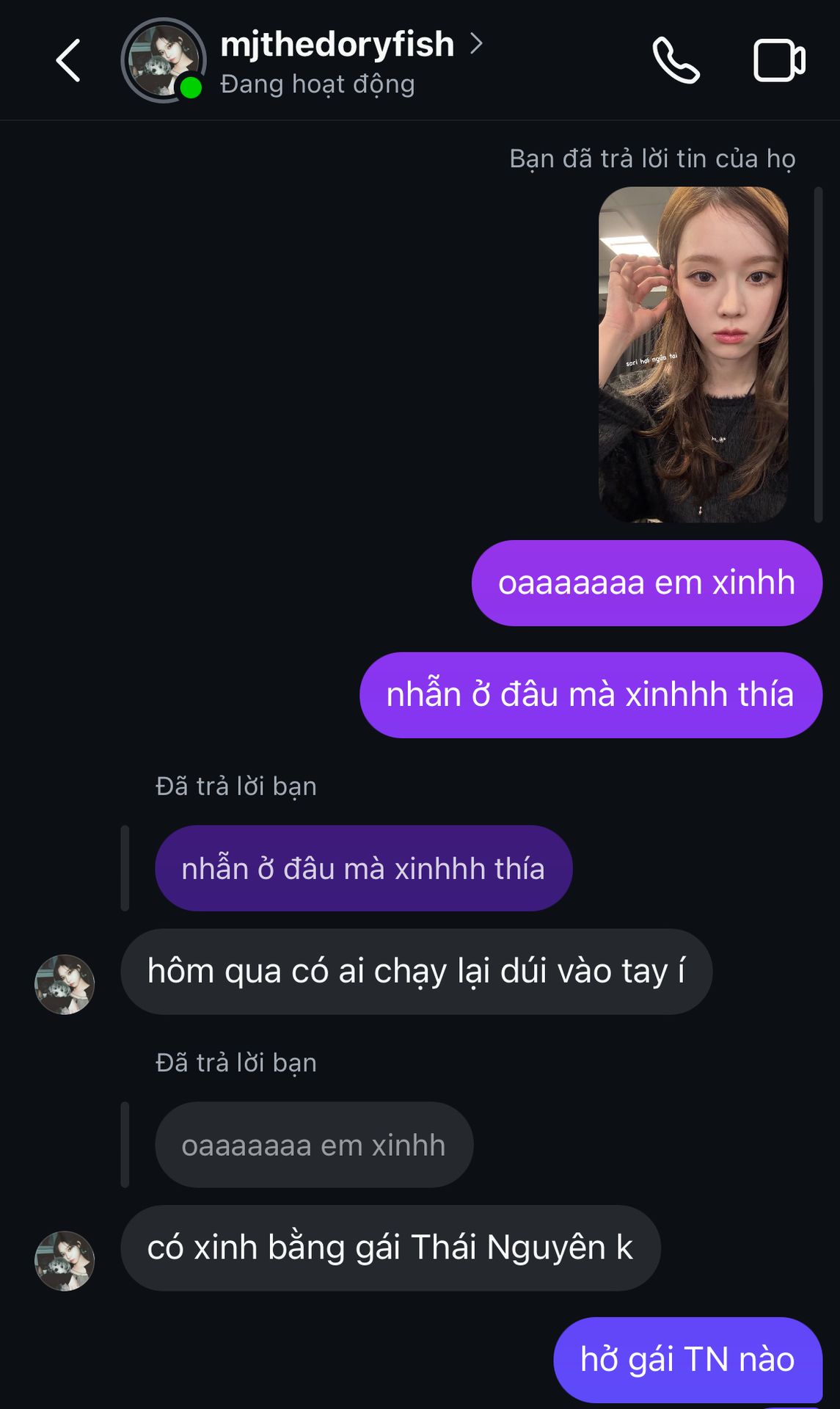Go back to the inbox
The width and height of the screenshot is (840, 1409).
68,61
